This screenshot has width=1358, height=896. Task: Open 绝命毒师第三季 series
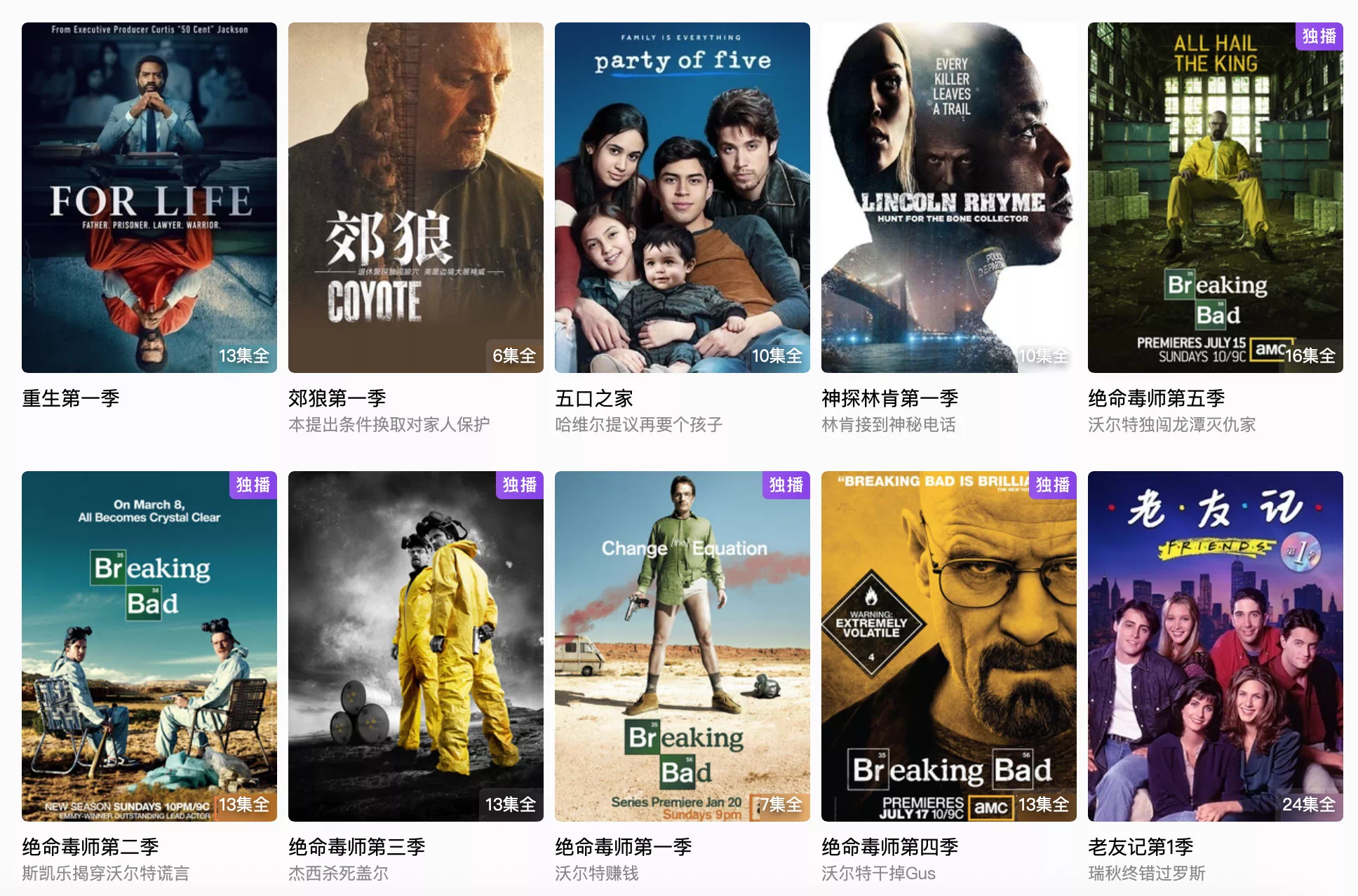[415, 646]
